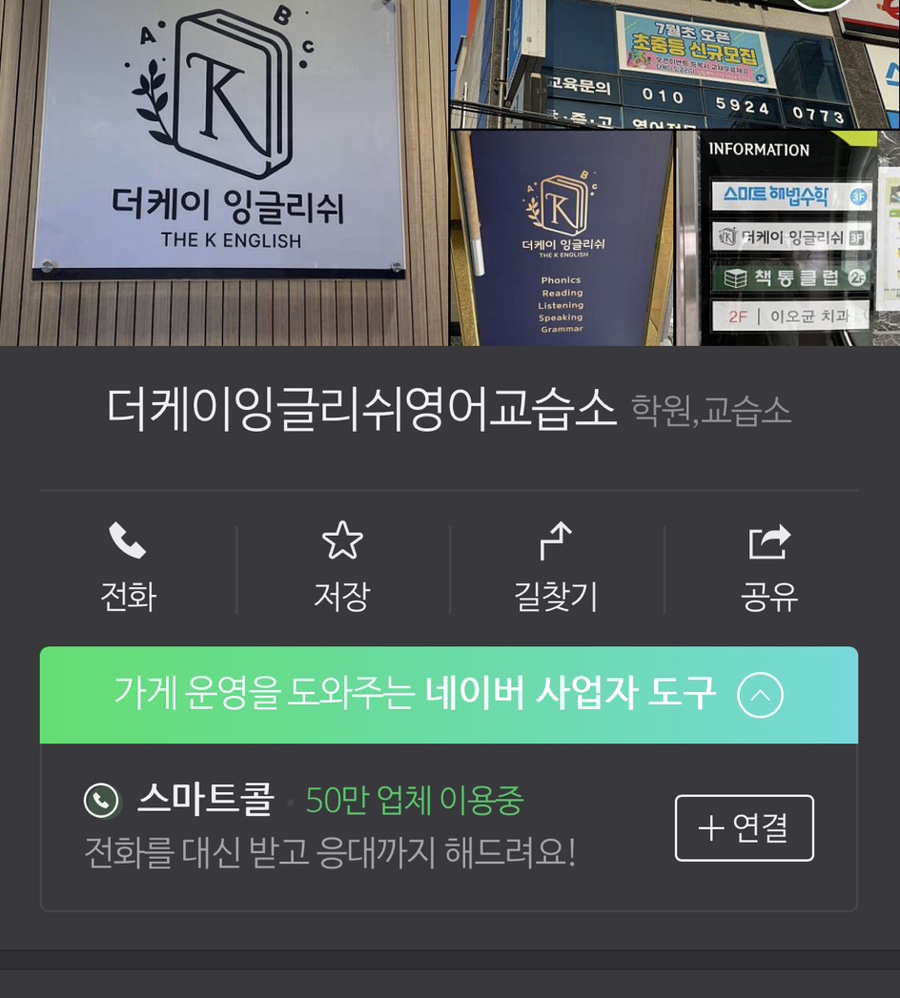Open 길찾기 directions
Viewport: 900px width, 998px height.
click(556, 567)
